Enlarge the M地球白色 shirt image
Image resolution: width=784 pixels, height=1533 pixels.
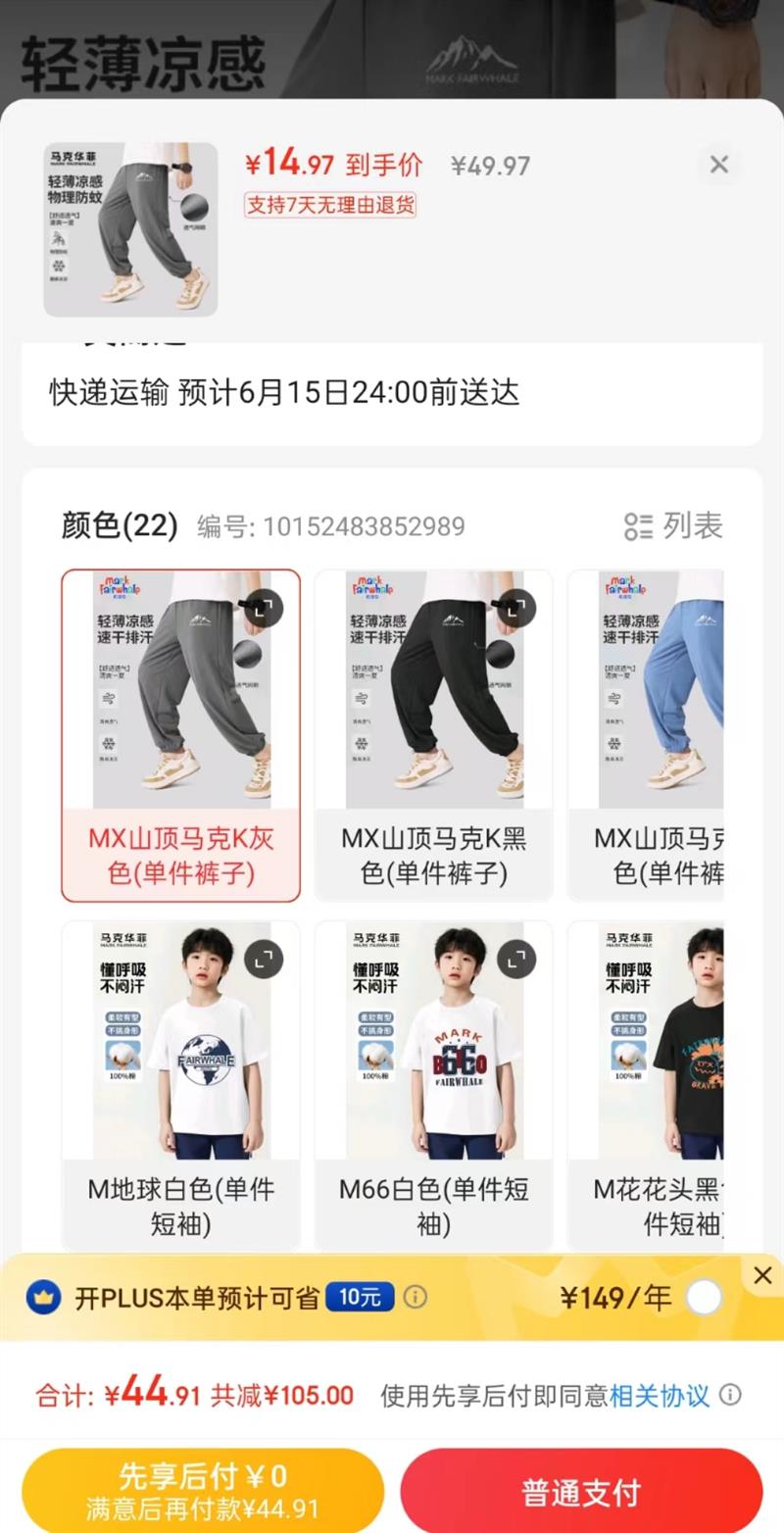[x=263, y=960]
